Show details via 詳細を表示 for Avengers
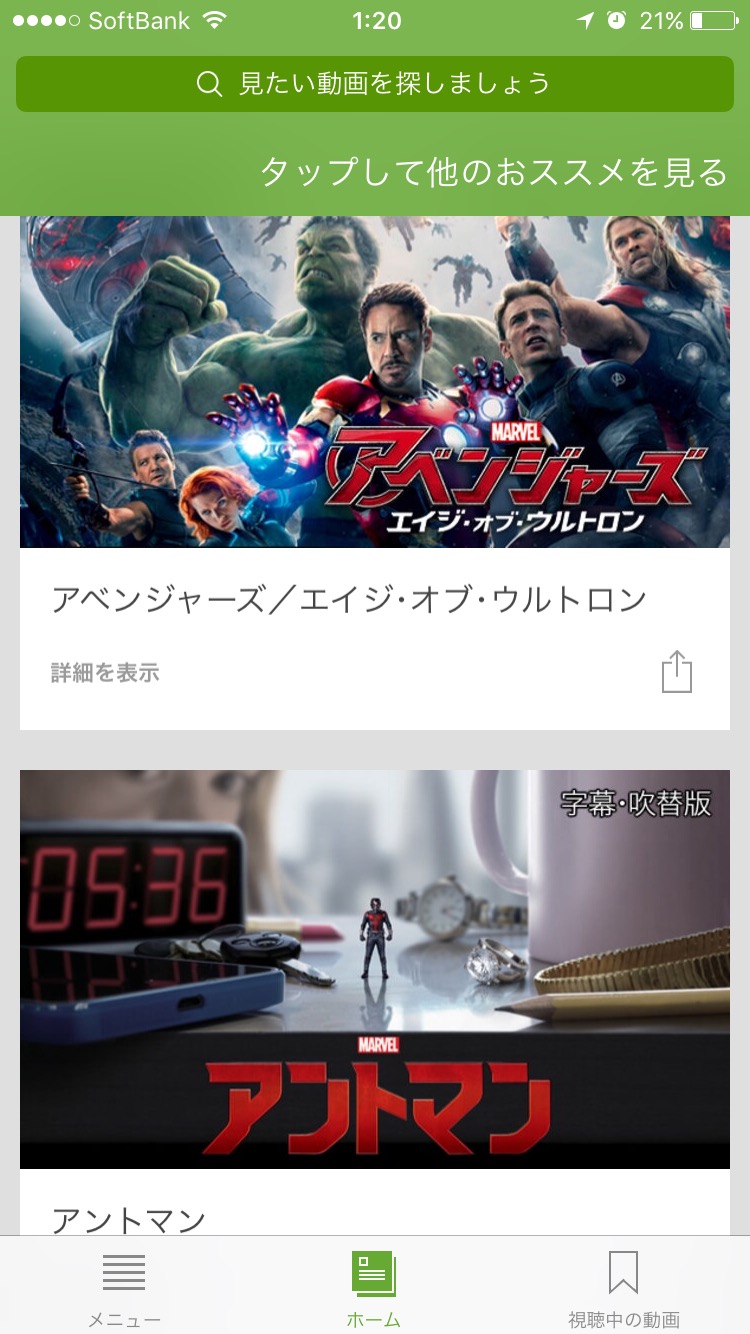 point(105,673)
